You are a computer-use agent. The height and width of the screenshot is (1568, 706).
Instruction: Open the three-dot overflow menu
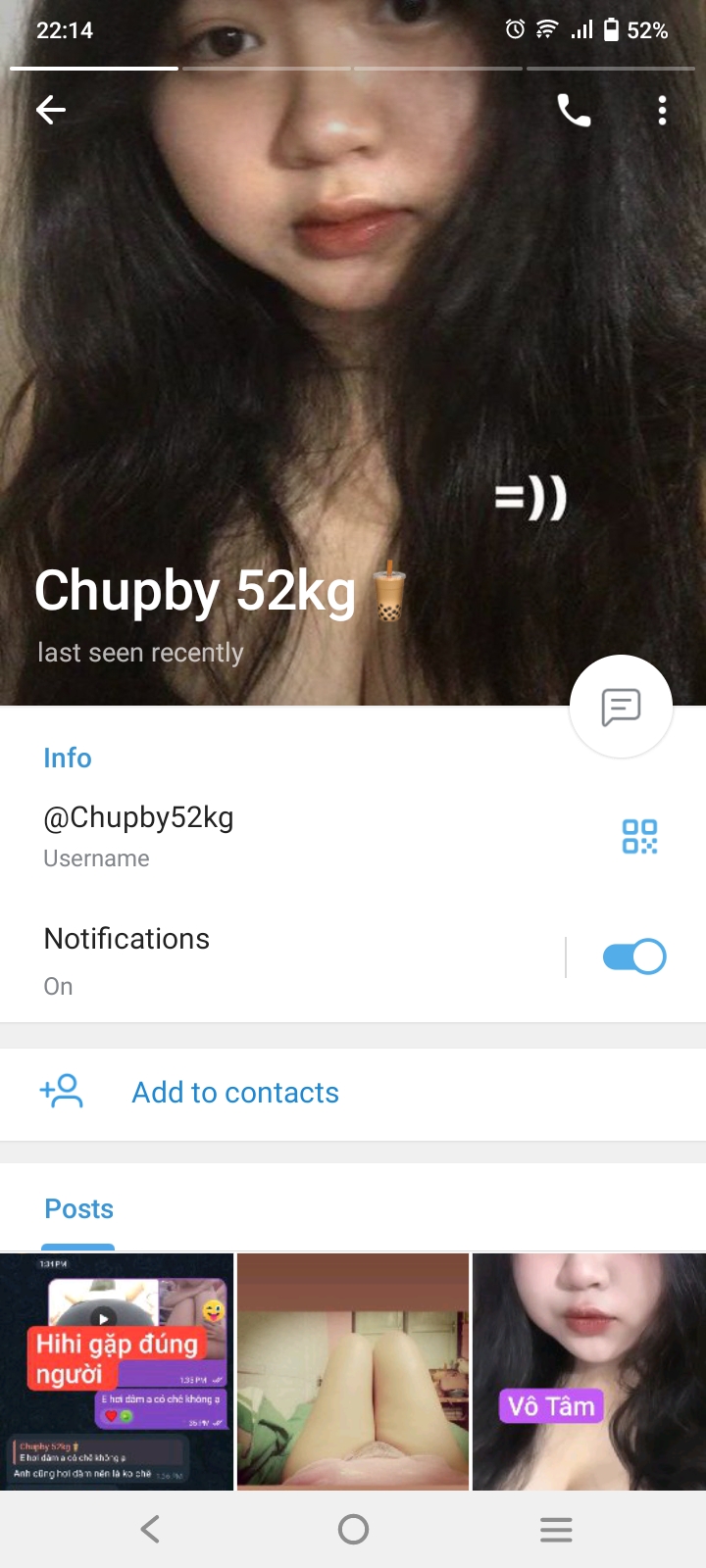(663, 111)
